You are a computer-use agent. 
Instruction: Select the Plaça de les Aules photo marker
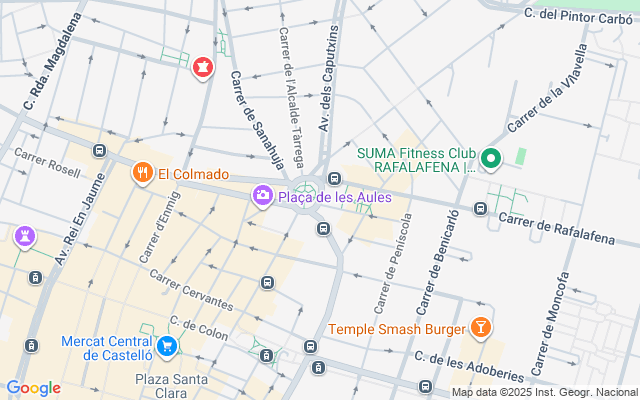(x=262, y=196)
